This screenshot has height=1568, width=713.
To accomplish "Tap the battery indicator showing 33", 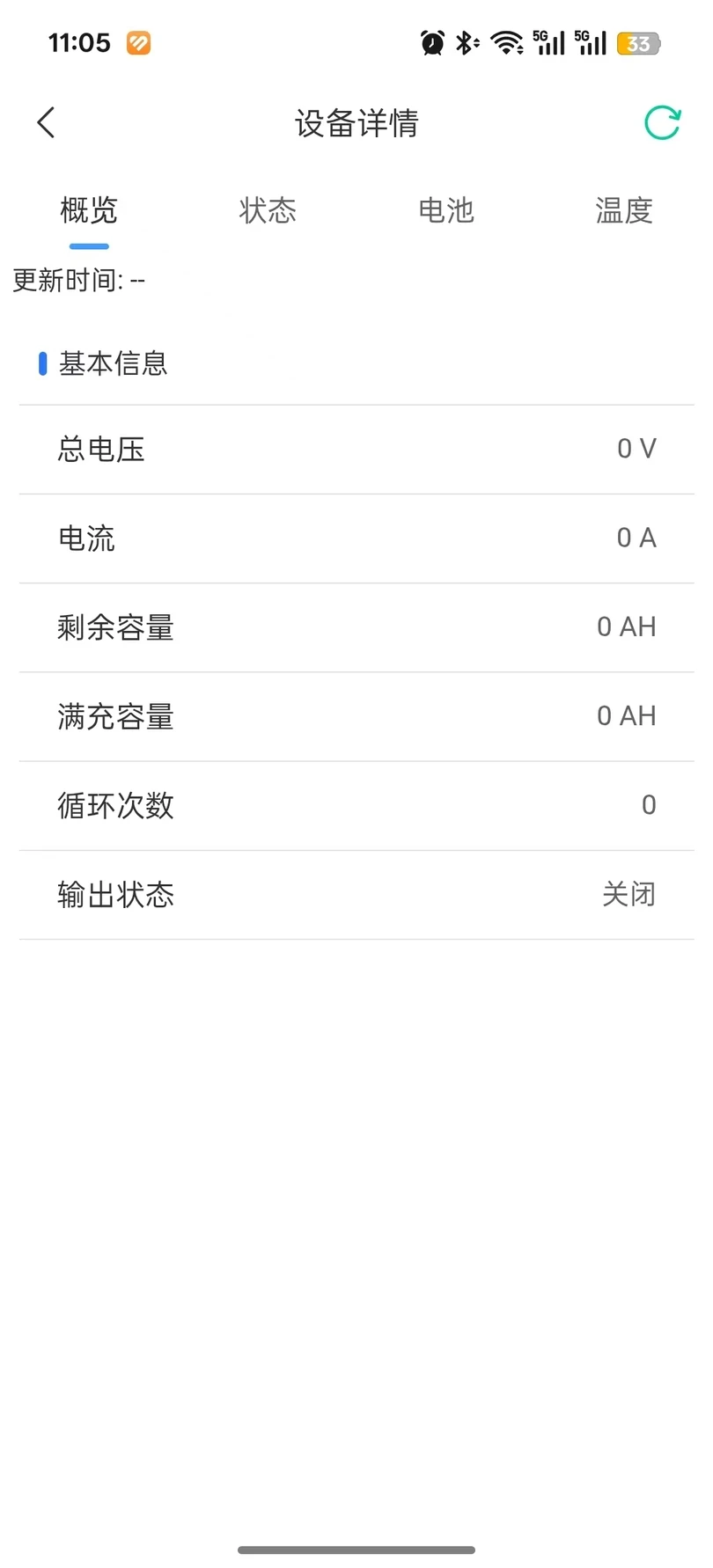I will (x=637, y=43).
